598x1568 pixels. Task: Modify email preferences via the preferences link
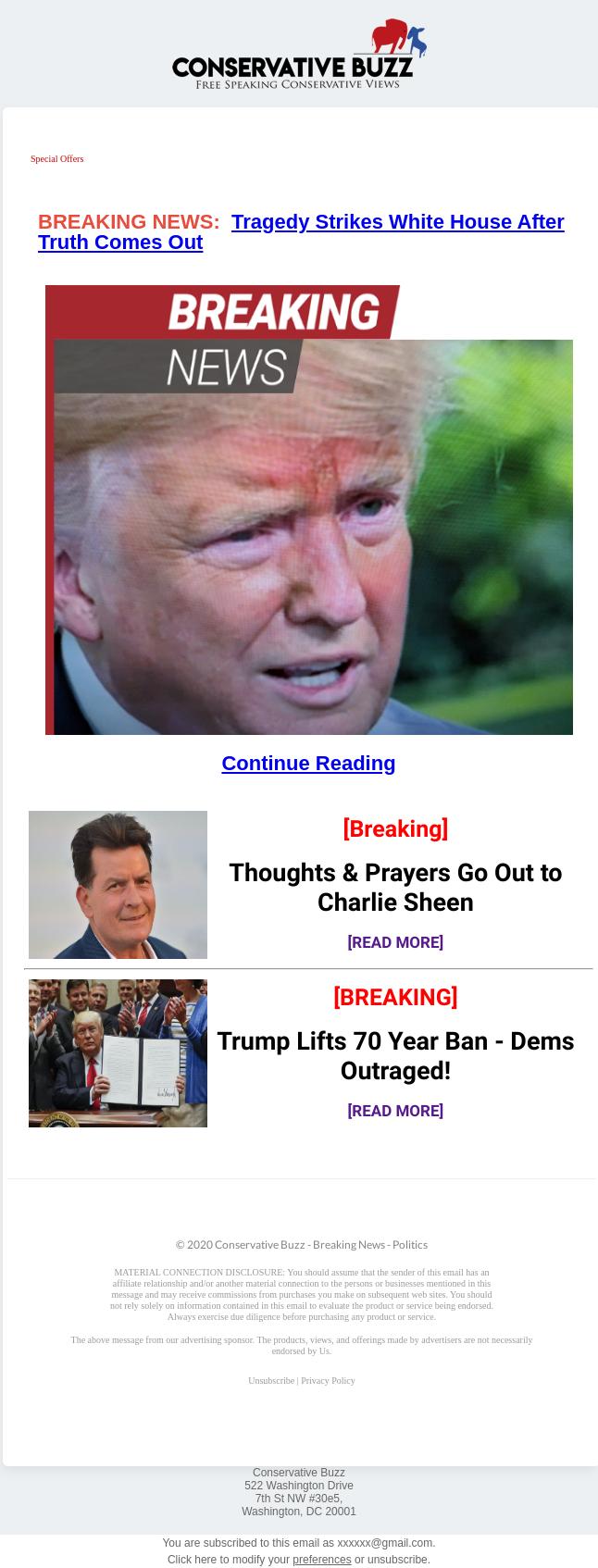click(x=321, y=1560)
